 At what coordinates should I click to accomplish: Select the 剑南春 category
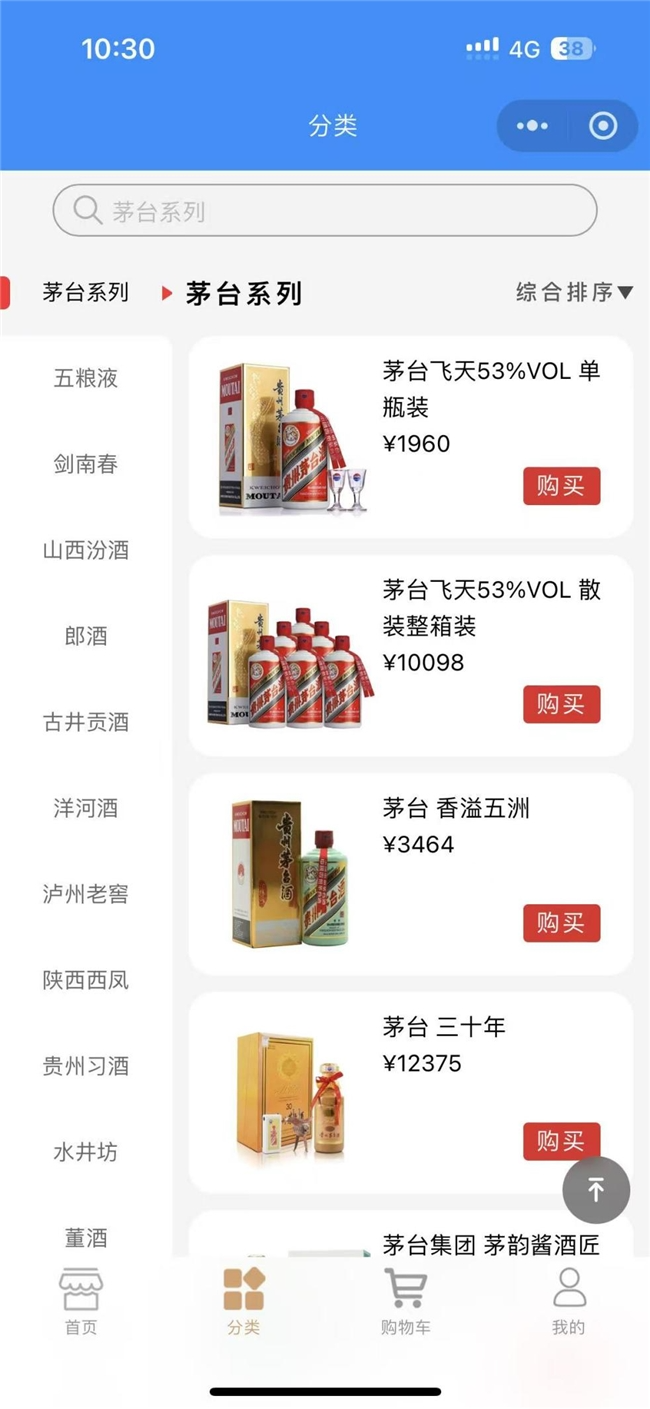point(86,464)
